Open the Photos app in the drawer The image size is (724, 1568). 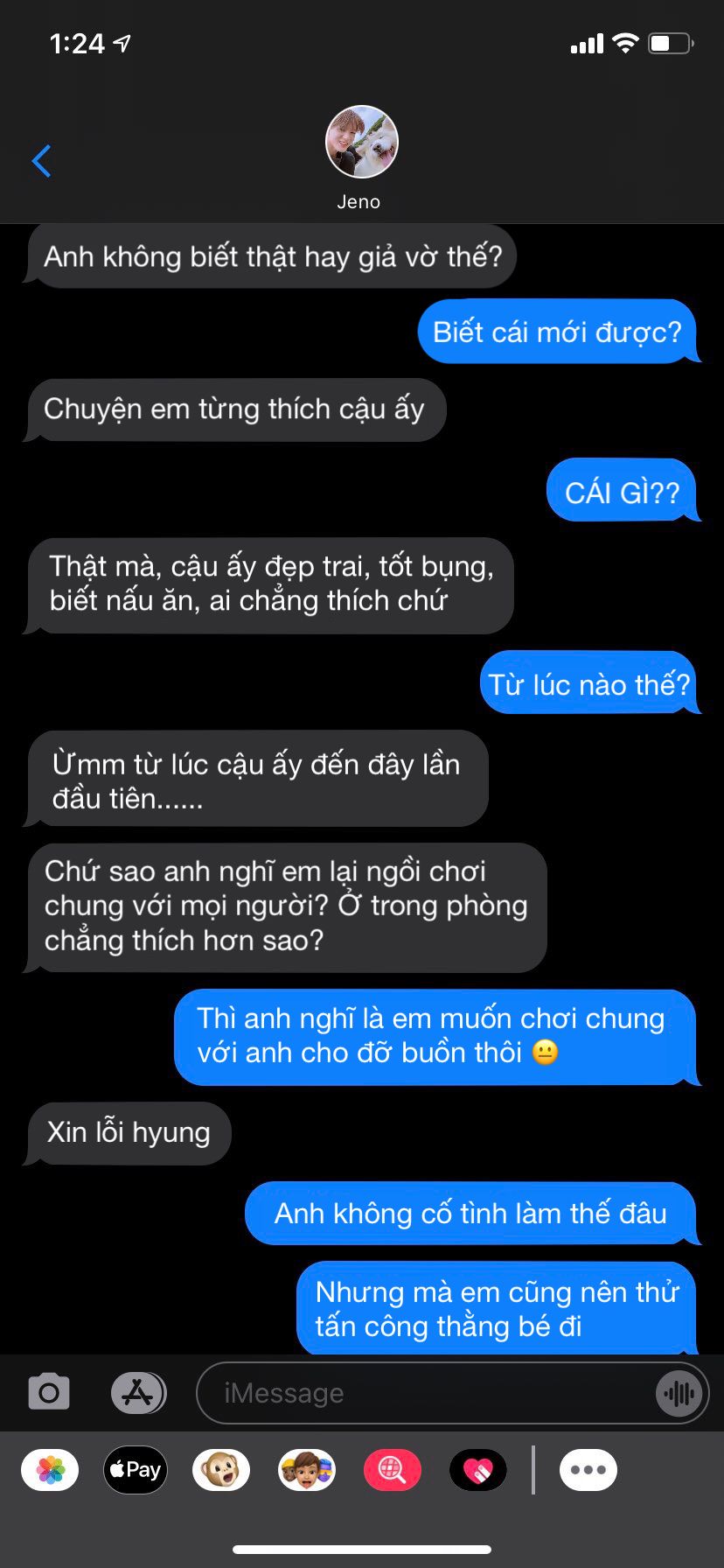click(50, 1470)
